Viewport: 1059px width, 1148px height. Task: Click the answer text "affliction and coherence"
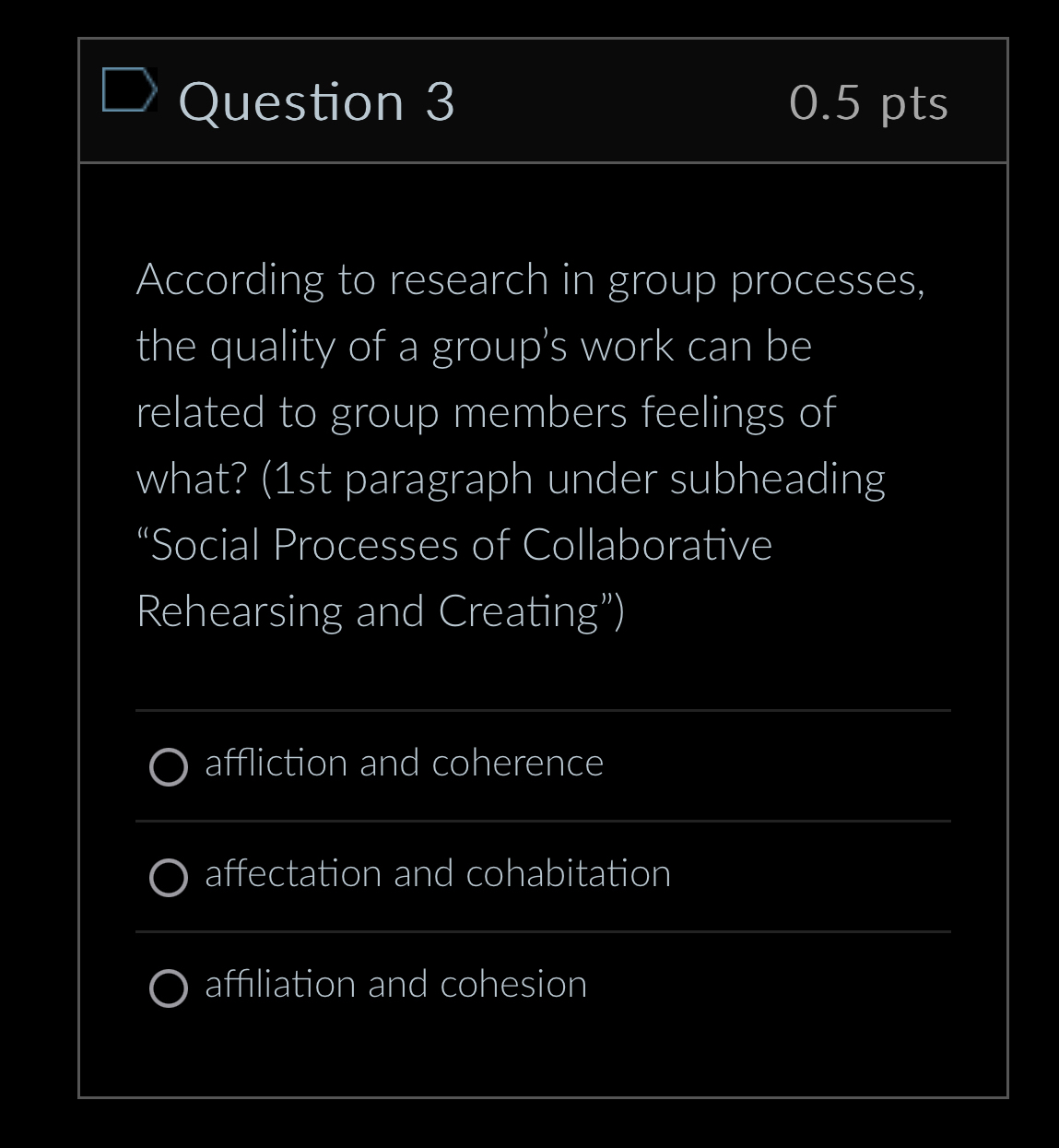[x=404, y=763]
